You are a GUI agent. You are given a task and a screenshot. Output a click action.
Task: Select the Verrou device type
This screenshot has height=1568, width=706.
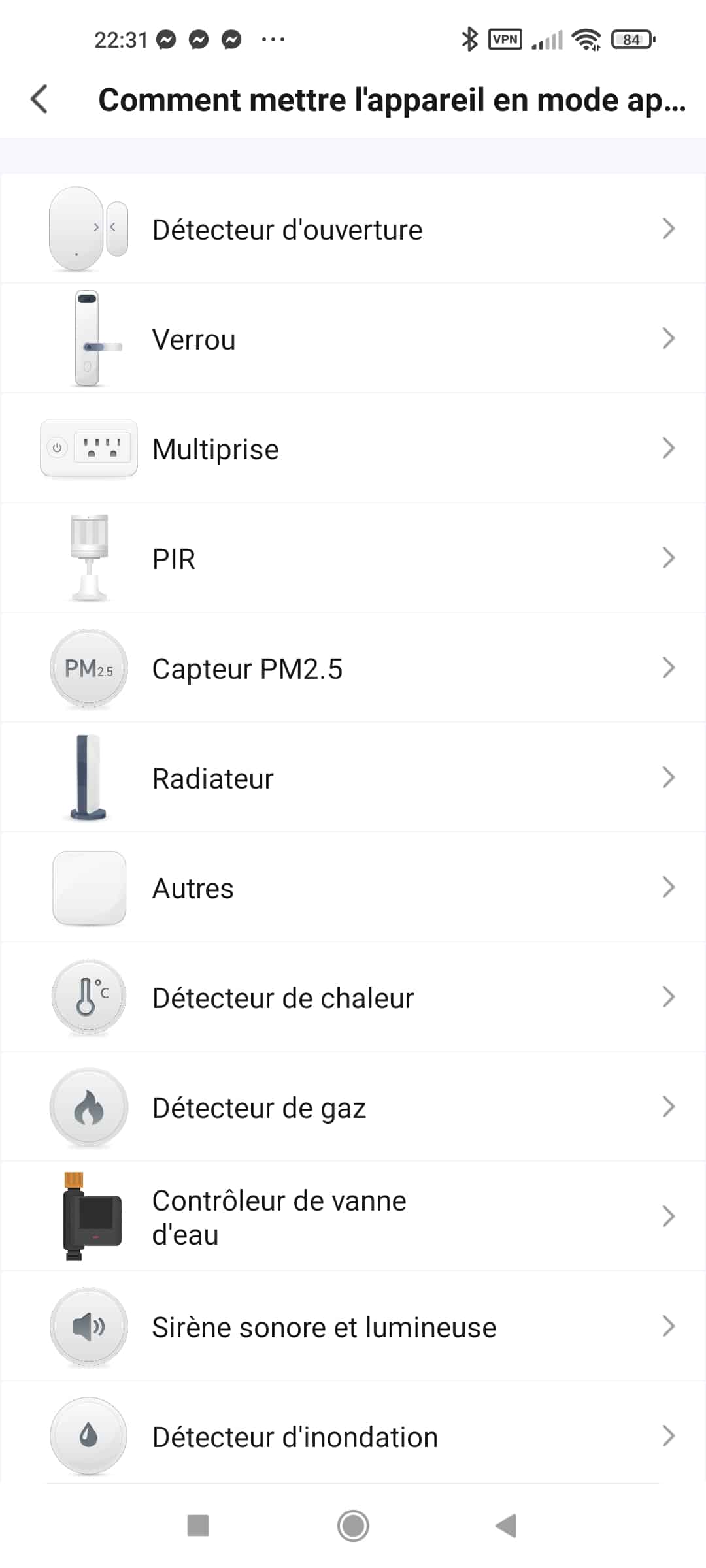[353, 338]
